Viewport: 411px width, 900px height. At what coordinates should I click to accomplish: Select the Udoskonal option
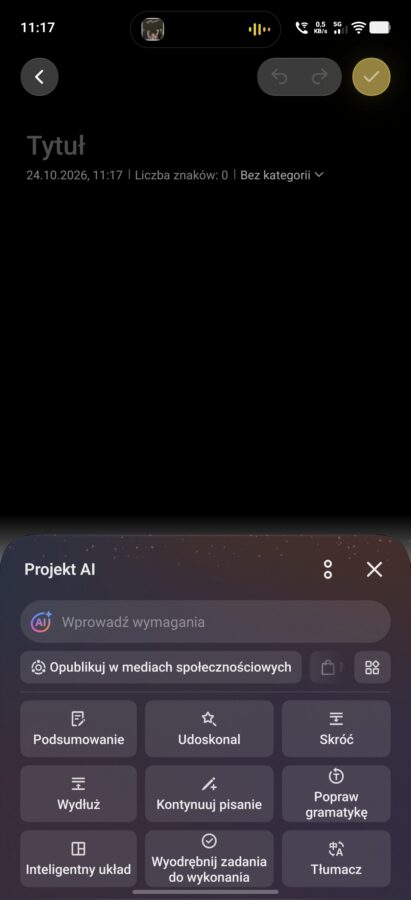[209, 729]
